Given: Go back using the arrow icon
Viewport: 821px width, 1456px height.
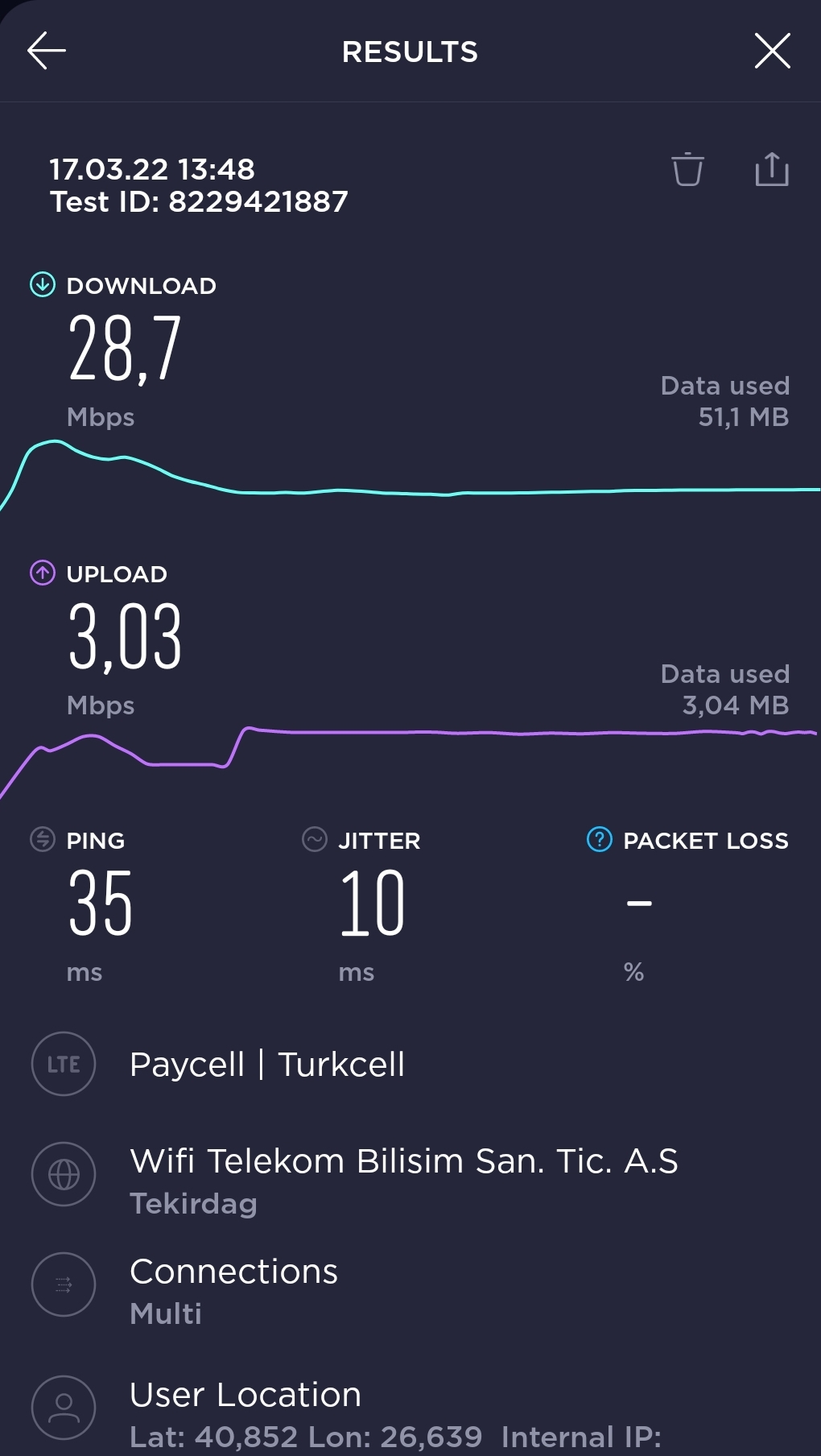Looking at the screenshot, I should (x=47, y=52).
